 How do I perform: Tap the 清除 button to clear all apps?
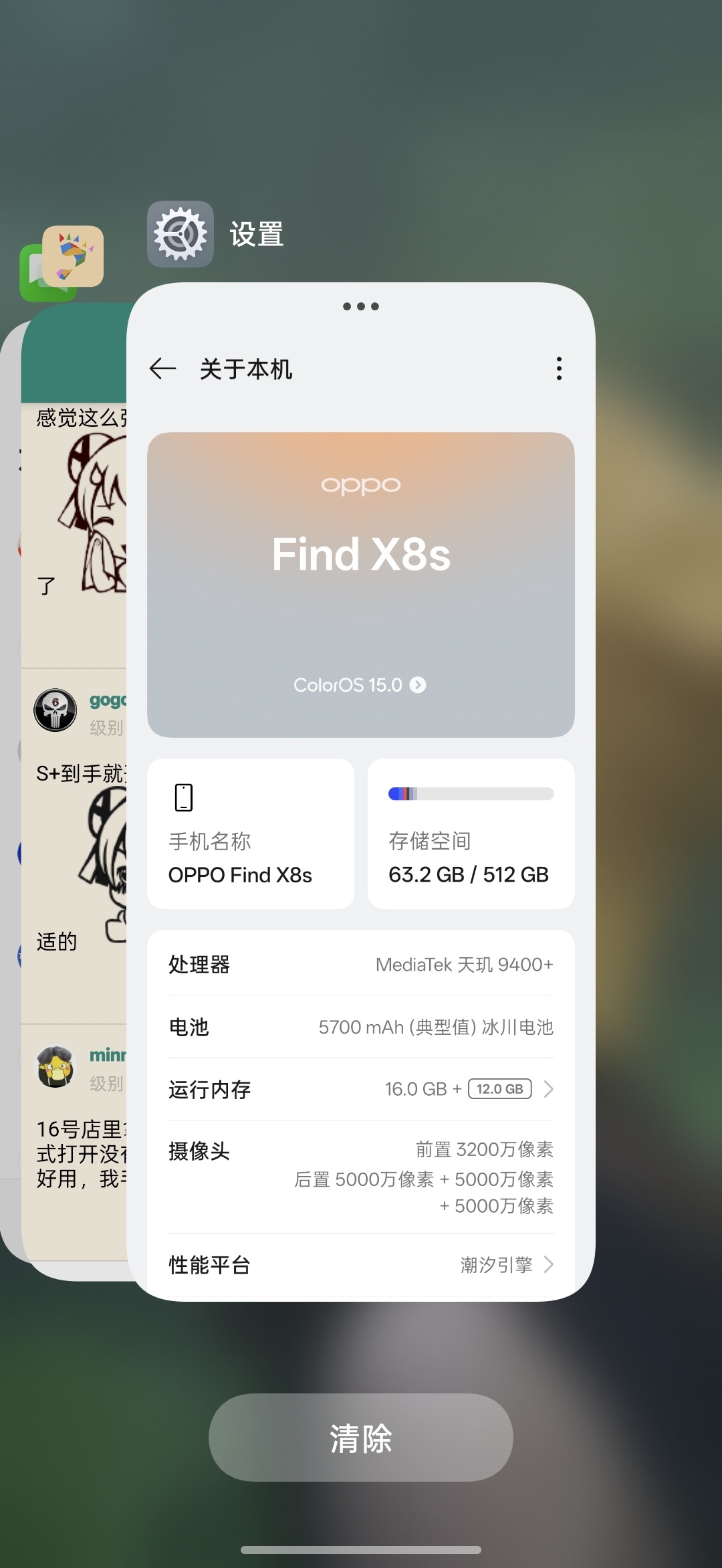click(x=360, y=1437)
